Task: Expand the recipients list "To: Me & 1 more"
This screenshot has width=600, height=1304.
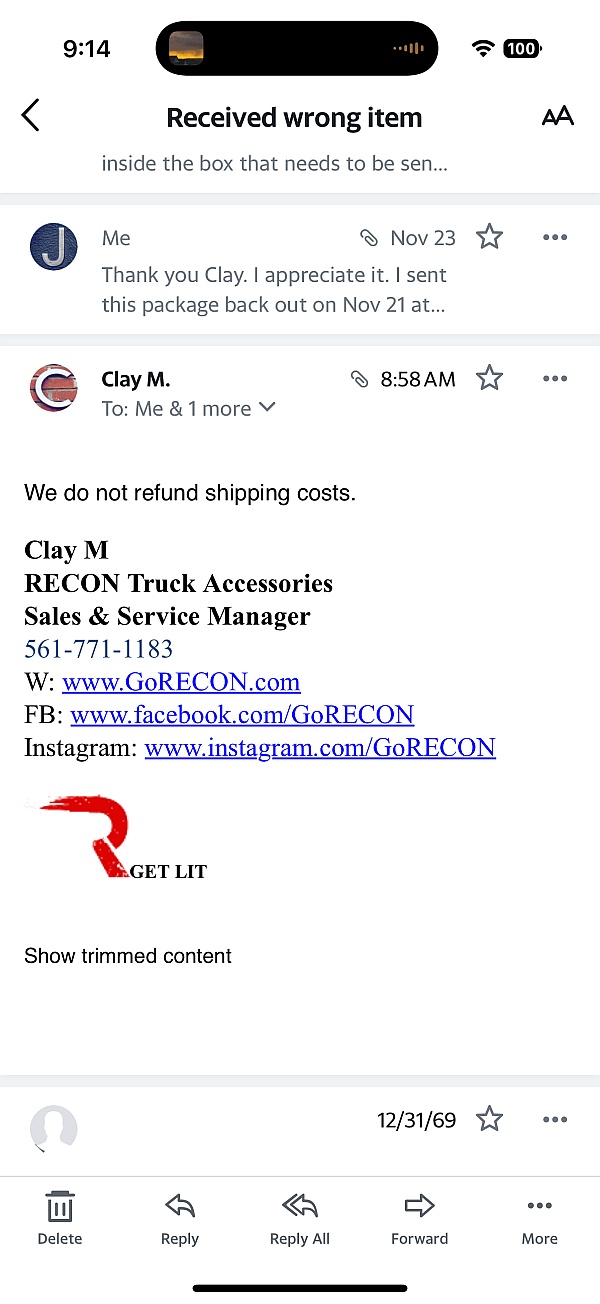Action: [189, 408]
